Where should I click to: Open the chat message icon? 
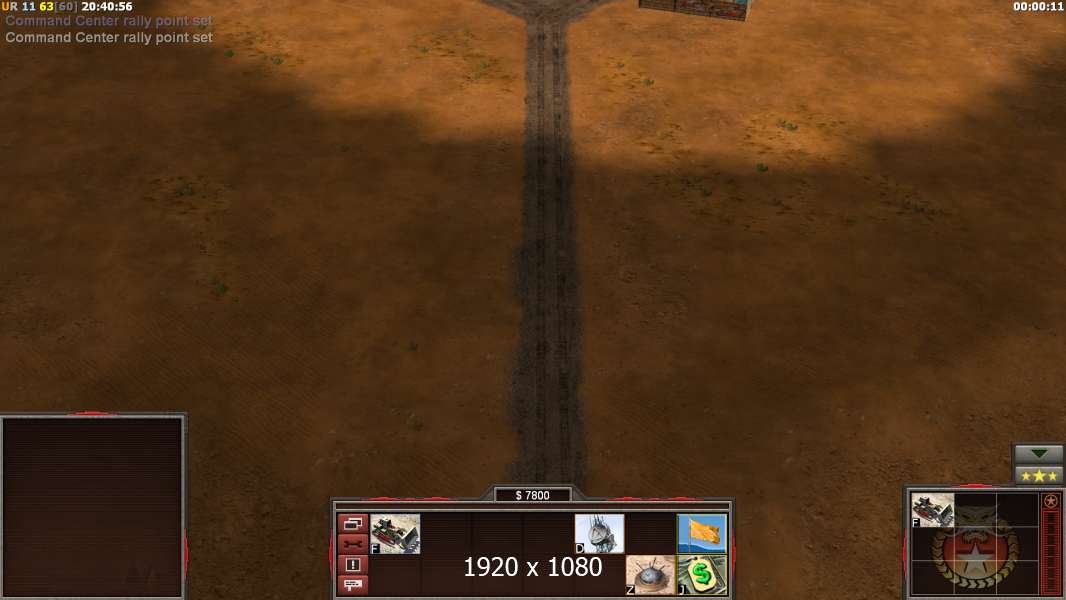(x=353, y=583)
